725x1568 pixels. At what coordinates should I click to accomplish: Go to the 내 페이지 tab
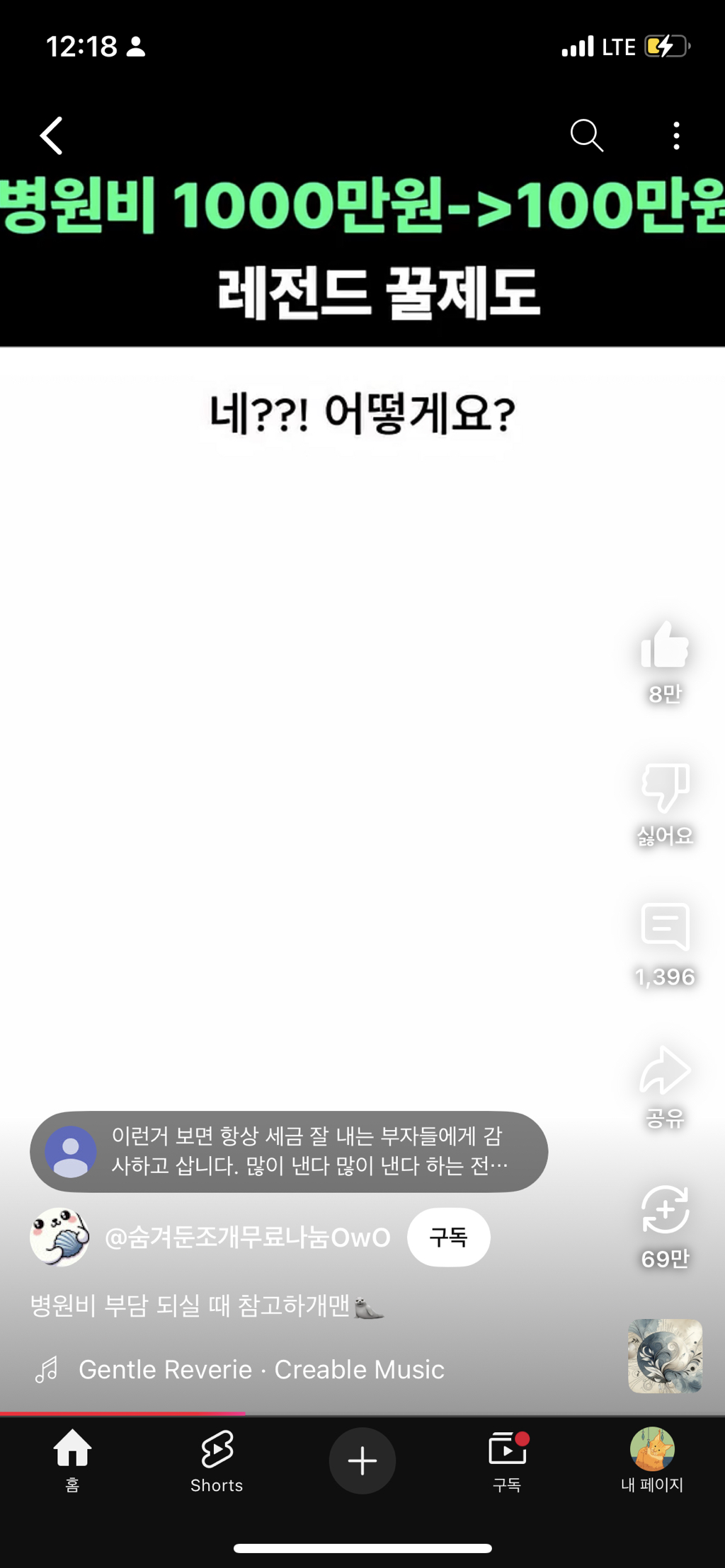pyautogui.click(x=651, y=1460)
